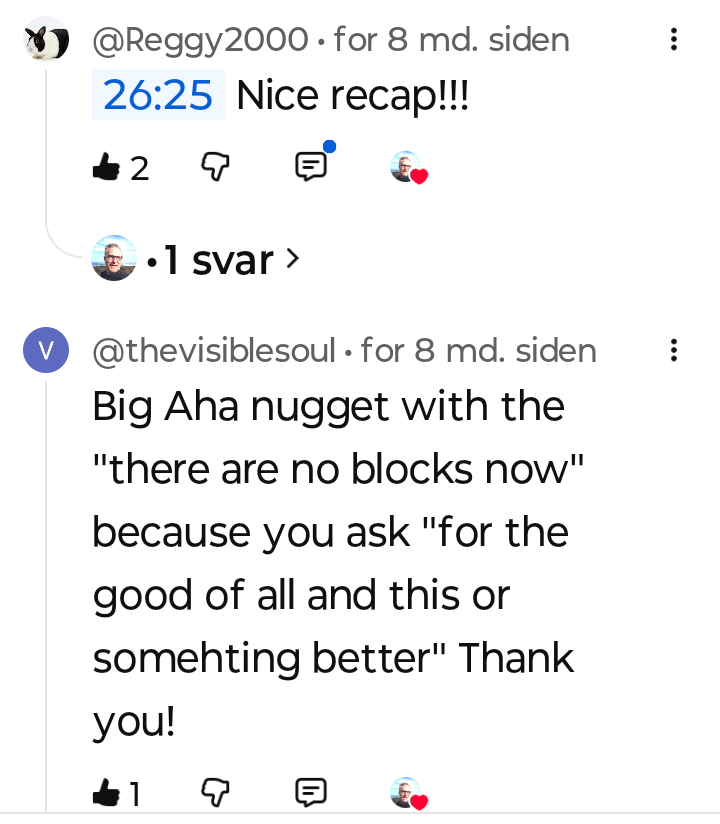The image size is (720, 824).
Task: Expand the 1 svar reply thread
Action: coord(222,260)
